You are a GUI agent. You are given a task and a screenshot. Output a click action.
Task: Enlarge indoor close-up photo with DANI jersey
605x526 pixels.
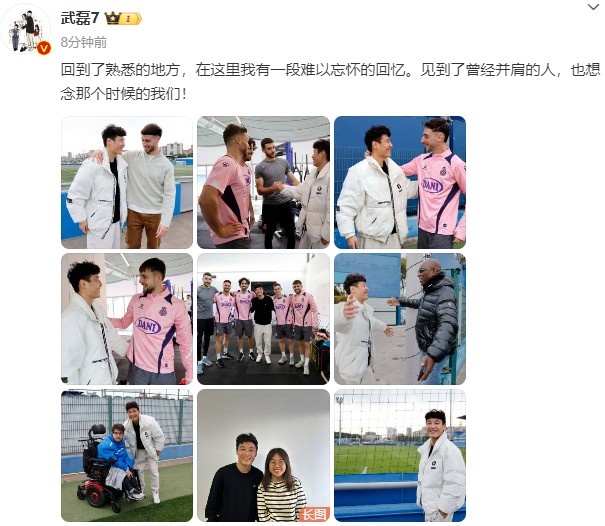127,318
